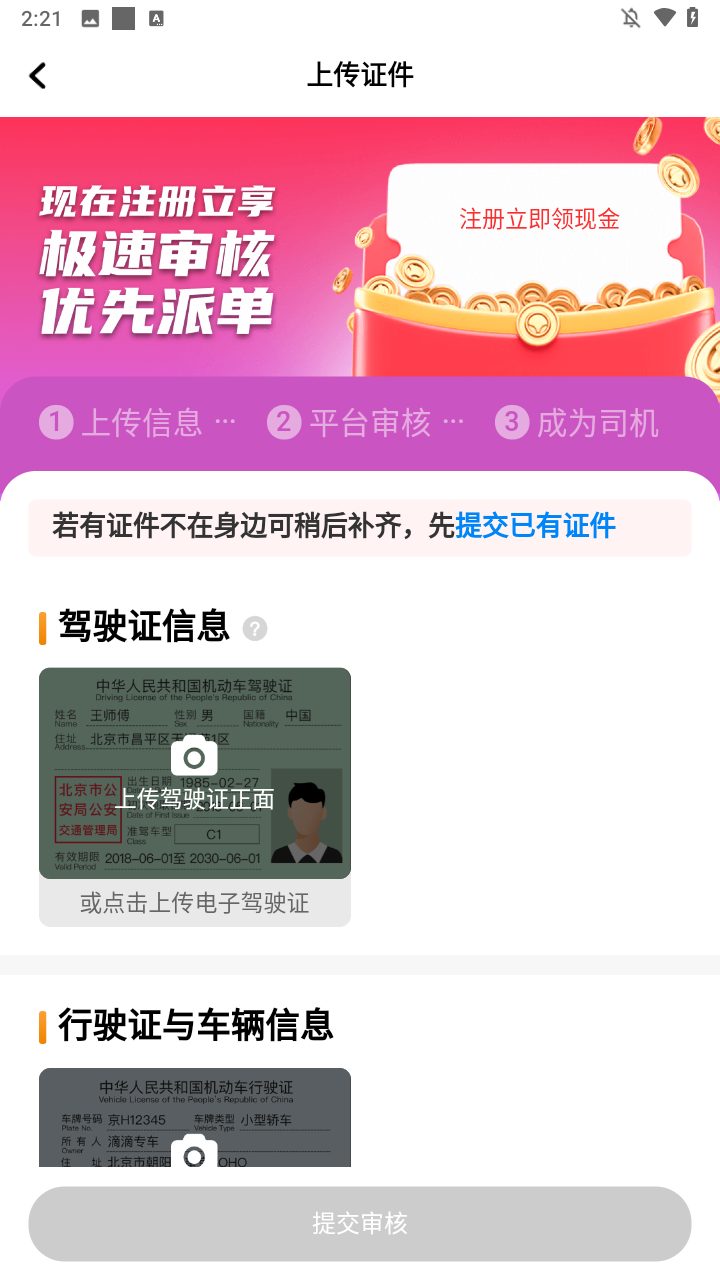This screenshot has width=720, height=1280.
Task: Tap the camera icon on the 行驶证 card
Action: point(194,1152)
